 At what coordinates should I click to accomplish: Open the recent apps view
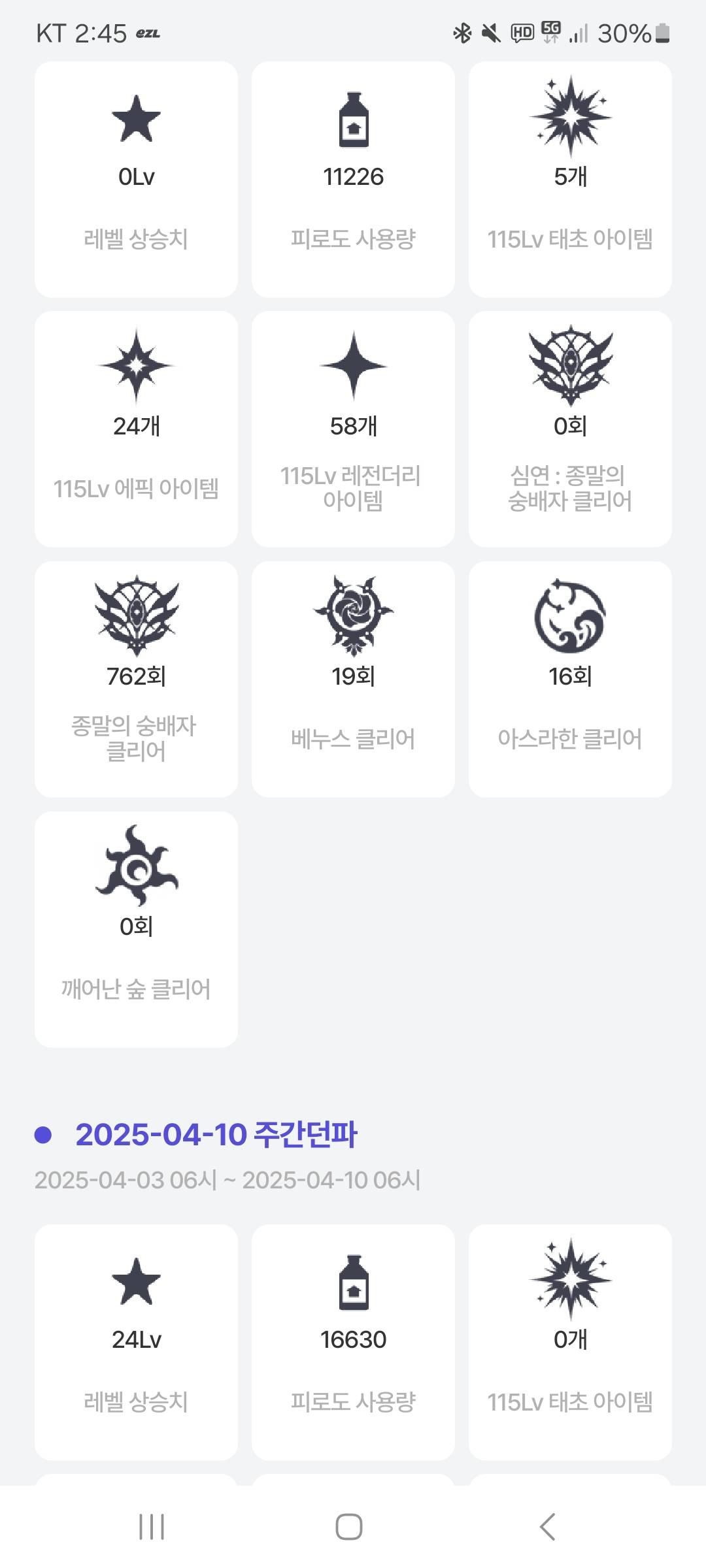(152, 1527)
